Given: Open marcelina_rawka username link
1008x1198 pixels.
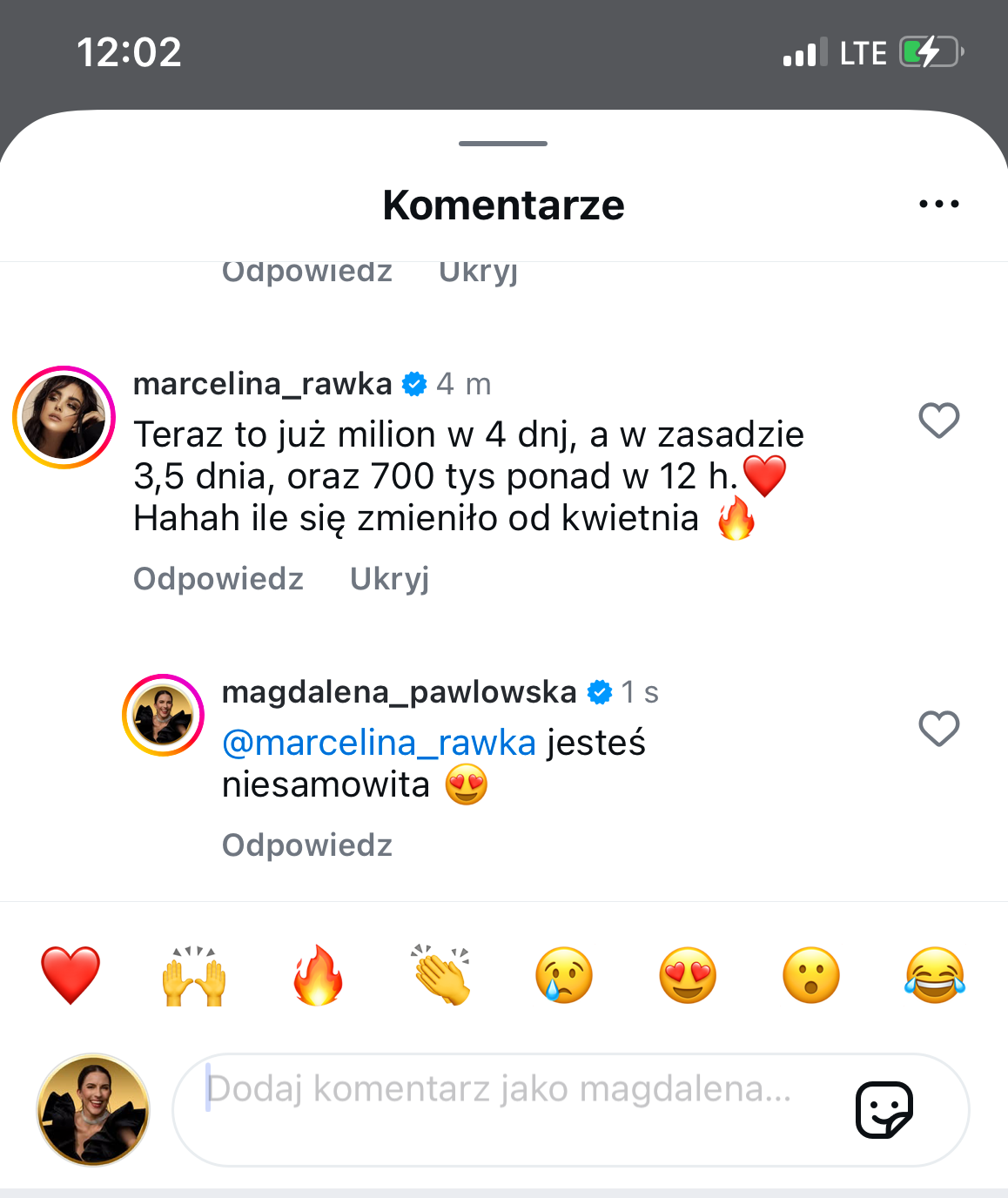Looking at the screenshot, I should (263, 384).
